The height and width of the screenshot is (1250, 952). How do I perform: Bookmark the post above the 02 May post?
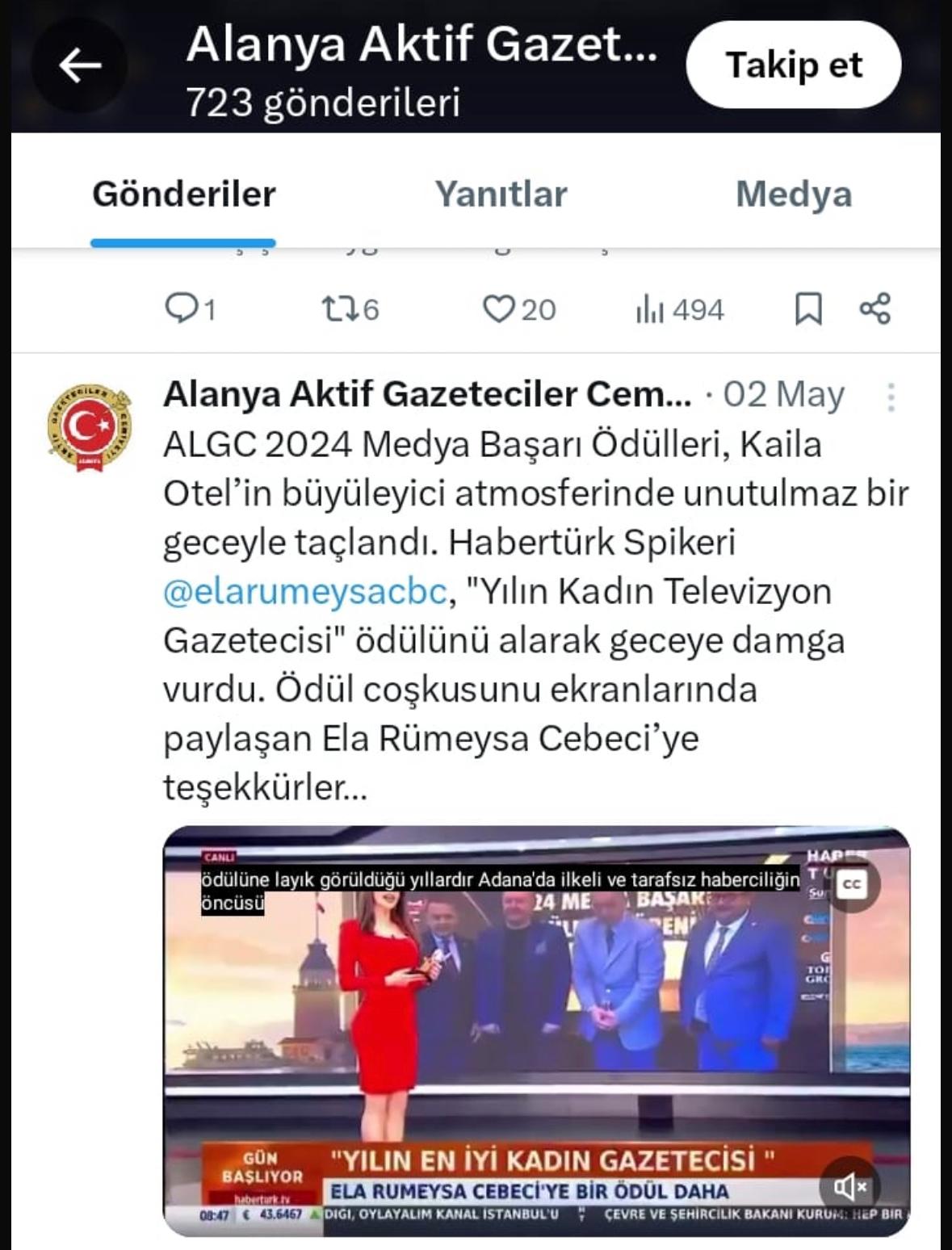click(x=808, y=309)
